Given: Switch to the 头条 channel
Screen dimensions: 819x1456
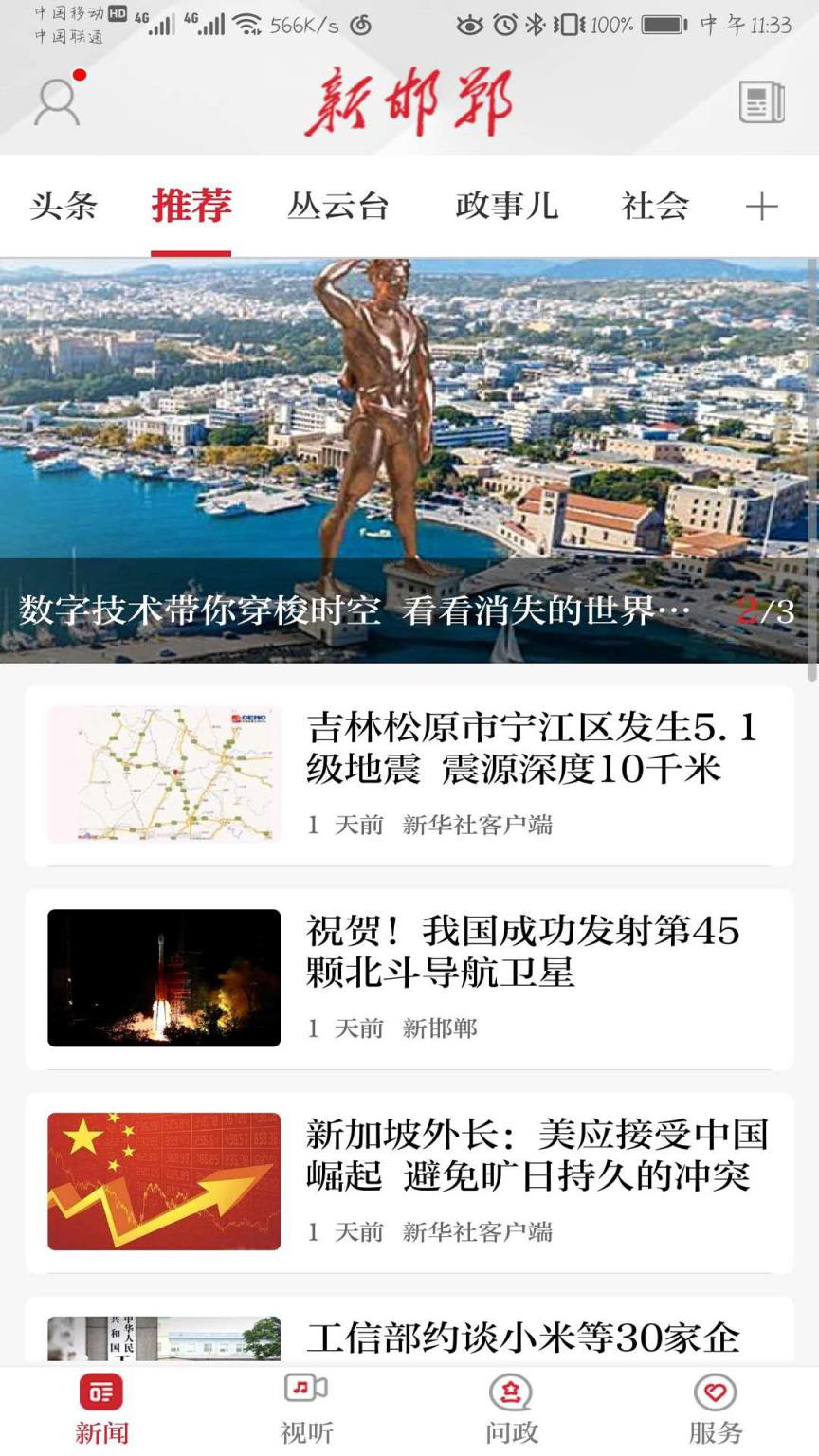Looking at the screenshot, I should pyautogui.click(x=62, y=206).
